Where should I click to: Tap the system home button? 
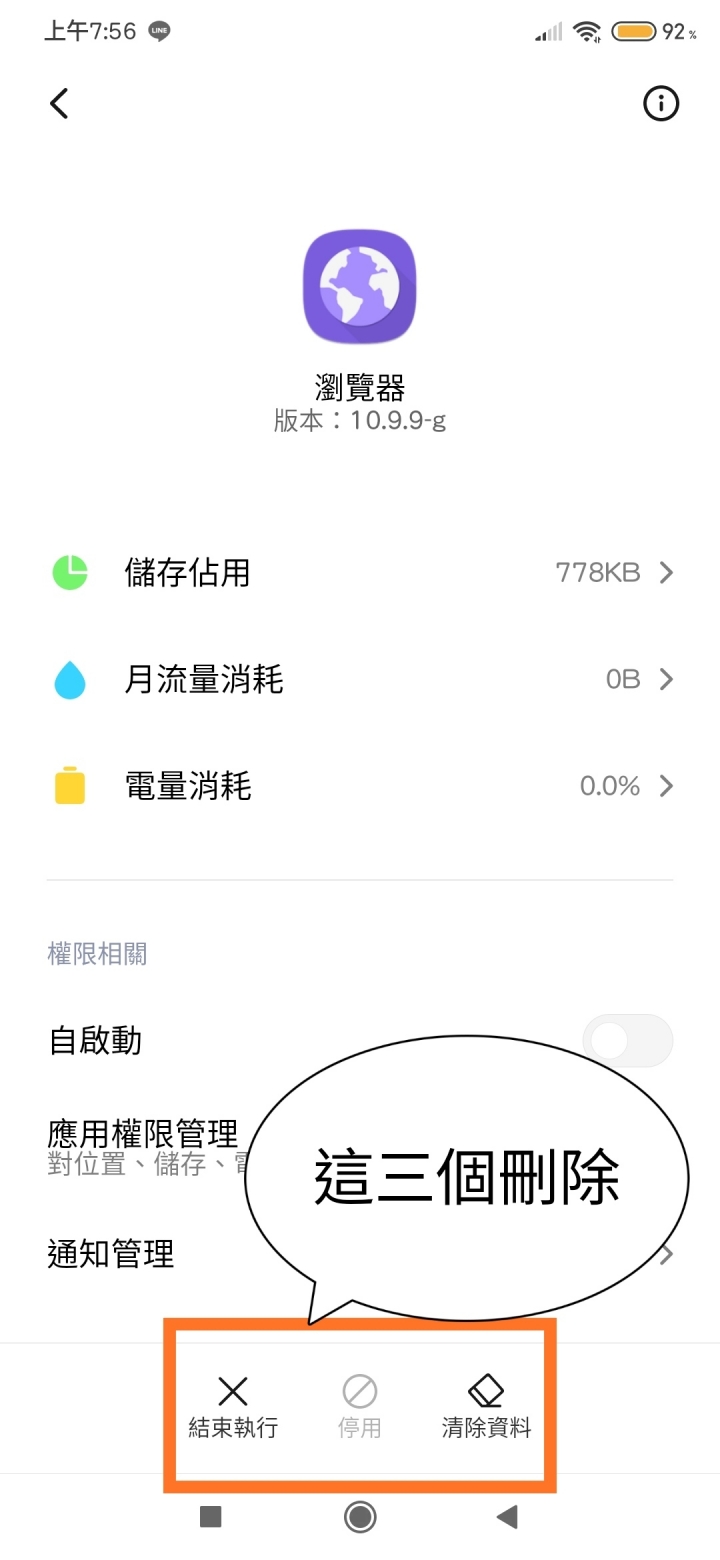[x=360, y=1517]
